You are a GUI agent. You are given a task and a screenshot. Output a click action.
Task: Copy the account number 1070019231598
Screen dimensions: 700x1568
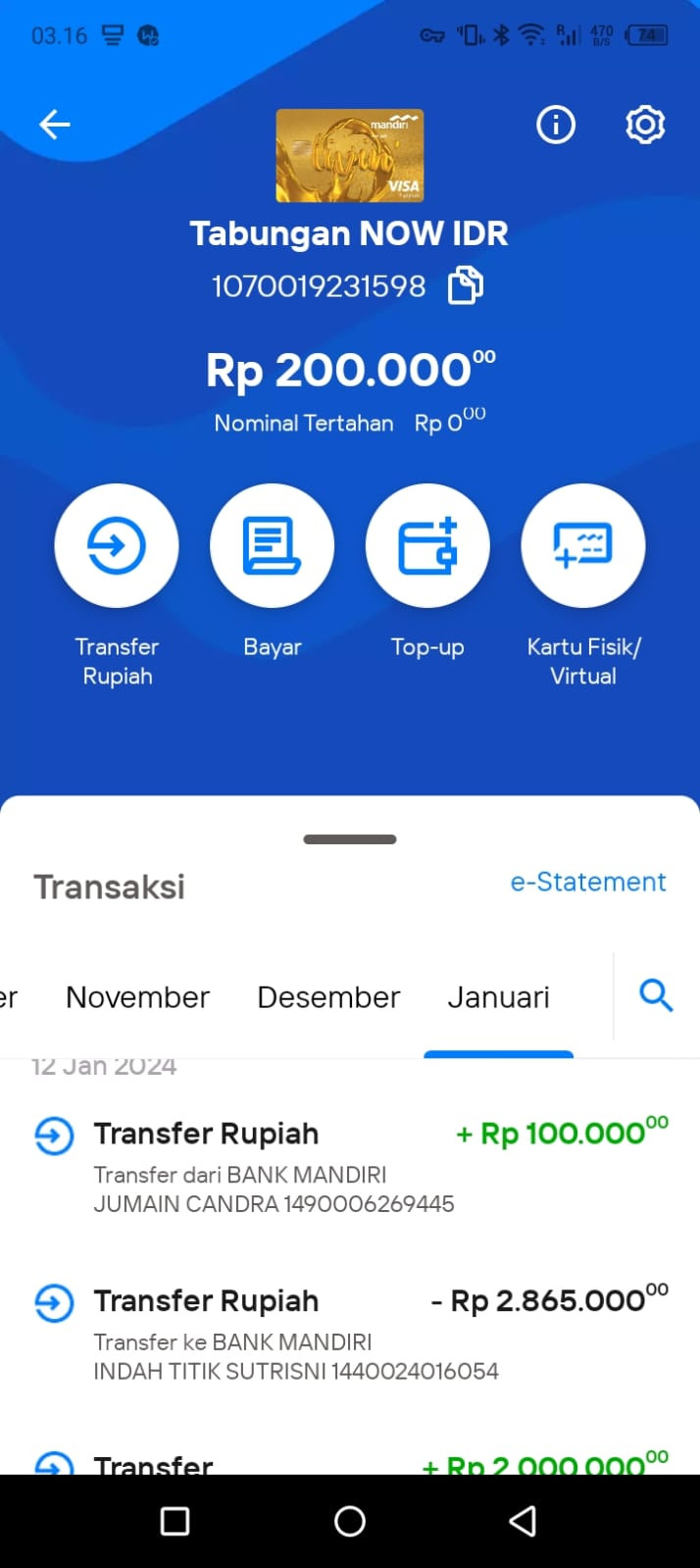pos(466,286)
